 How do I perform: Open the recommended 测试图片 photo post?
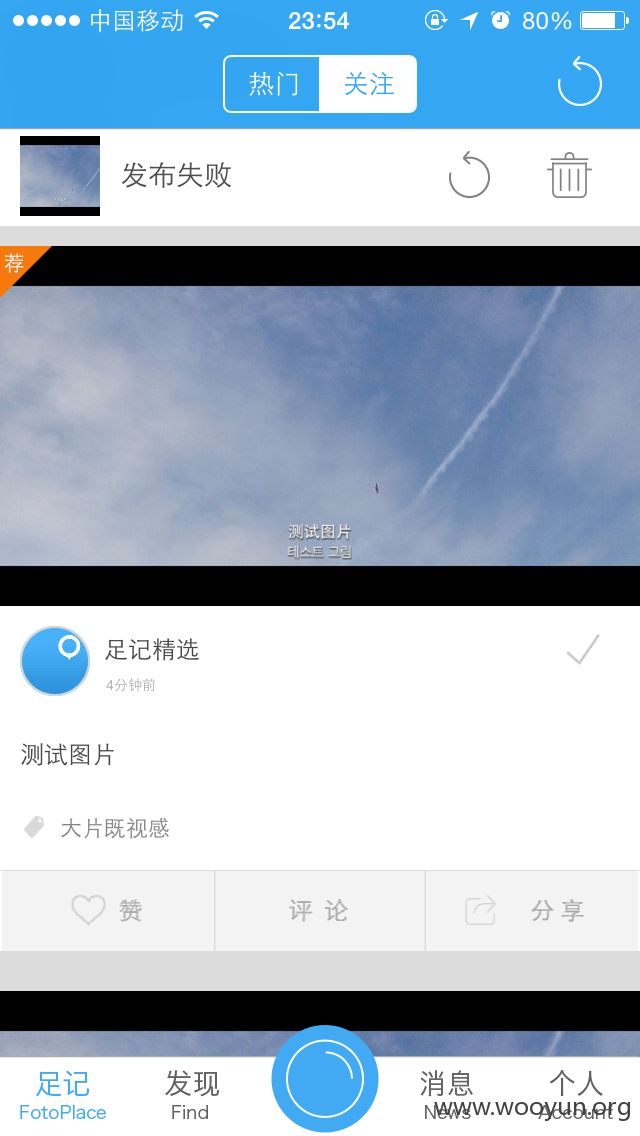[x=320, y=425]
